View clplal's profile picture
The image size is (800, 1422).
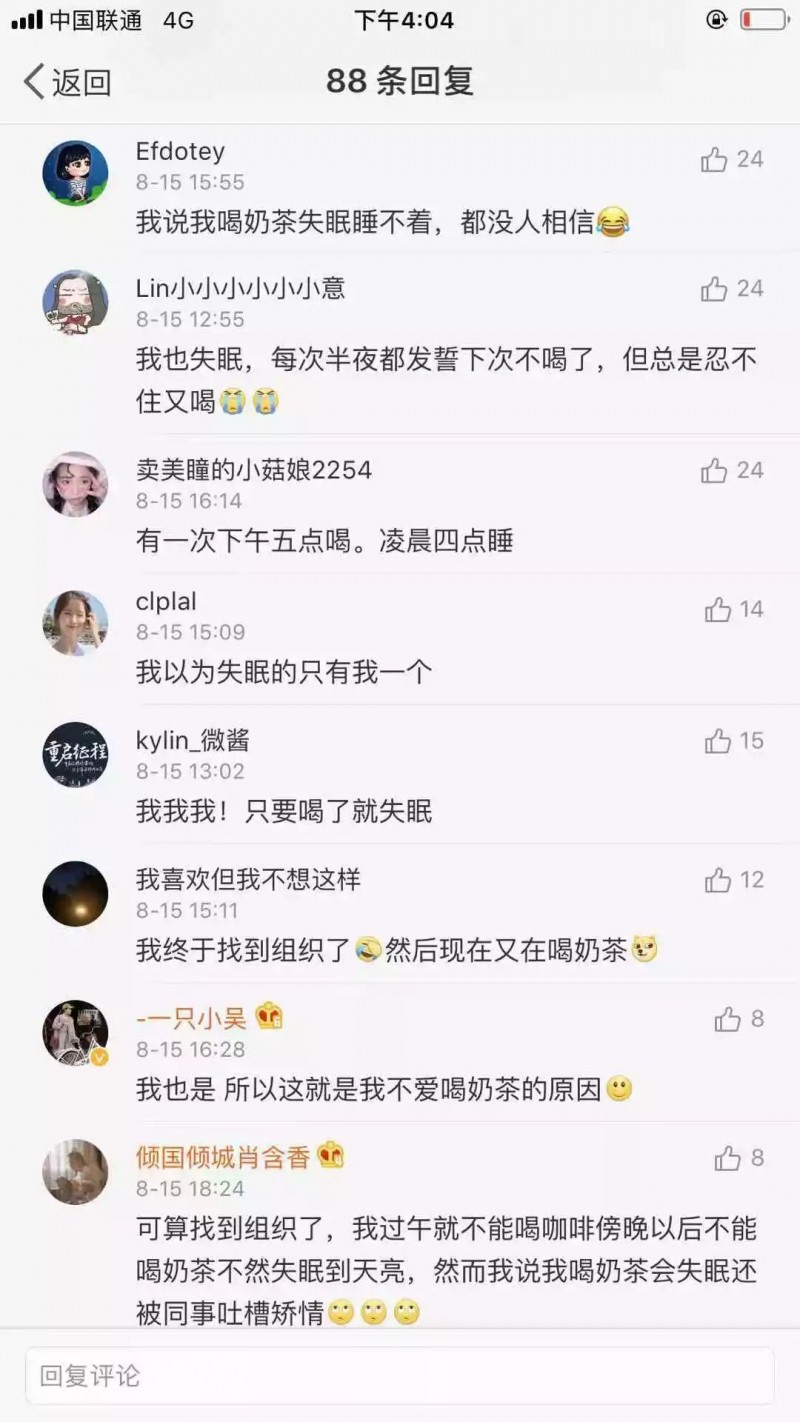(x=75, y=623)
